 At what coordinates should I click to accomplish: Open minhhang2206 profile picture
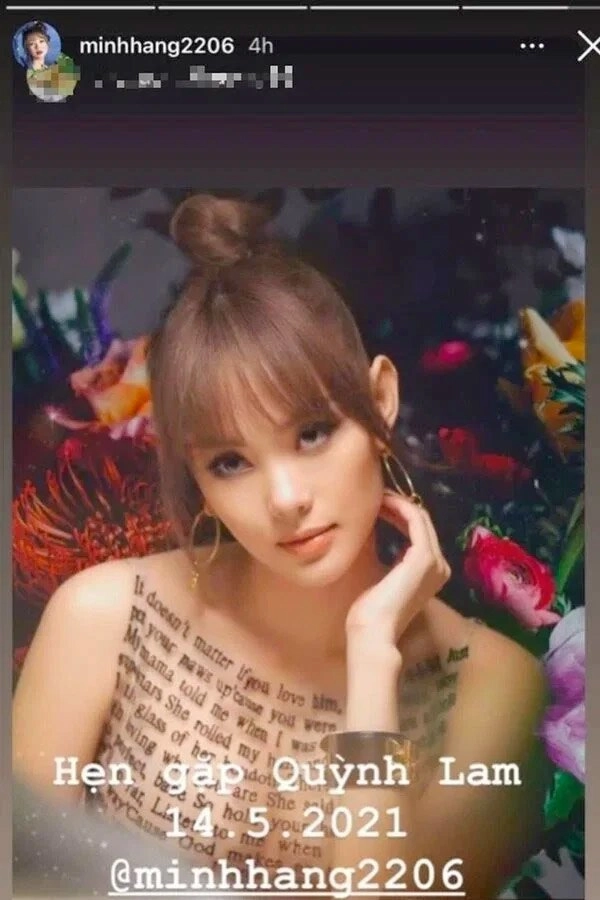pos(37,45)
